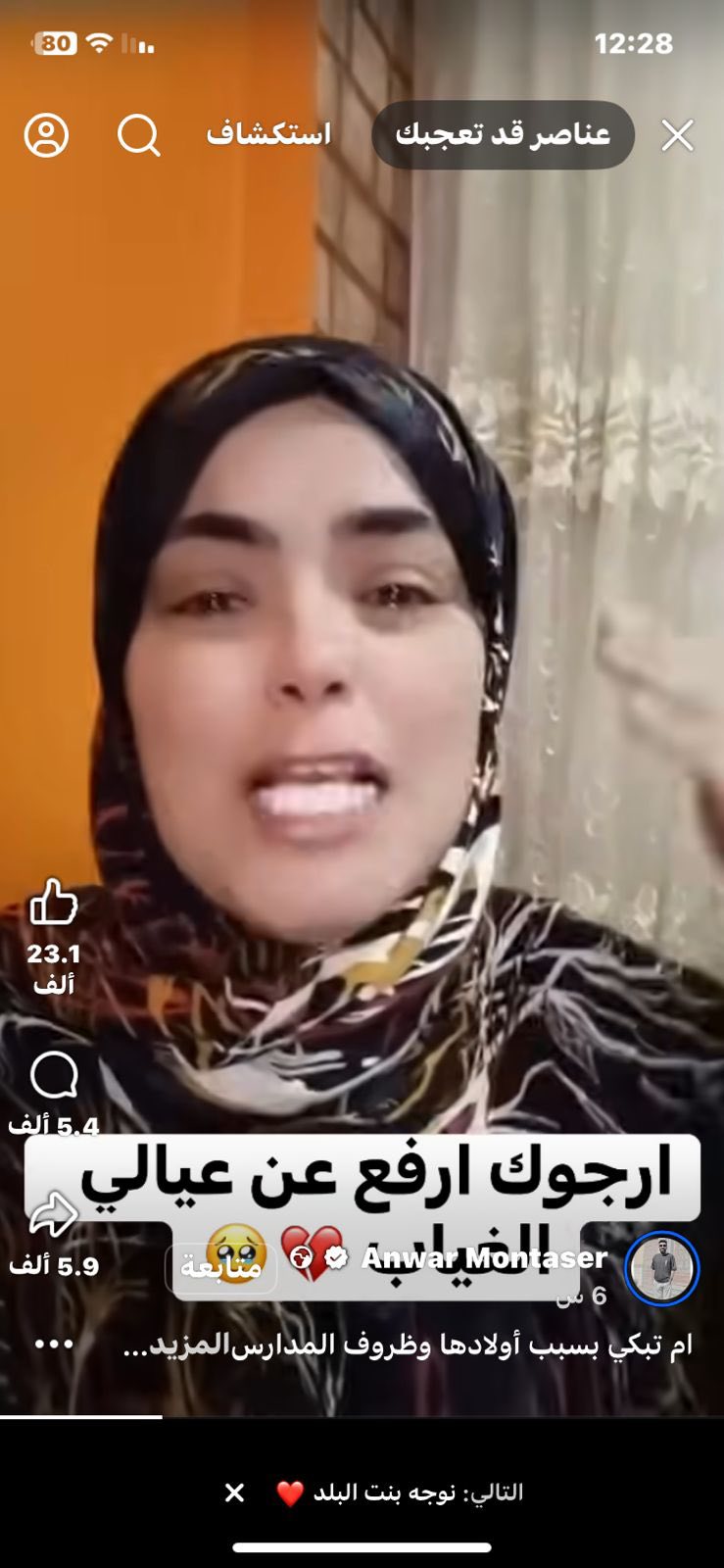Switch to the استكشاف tab

[x=268, y=134]
